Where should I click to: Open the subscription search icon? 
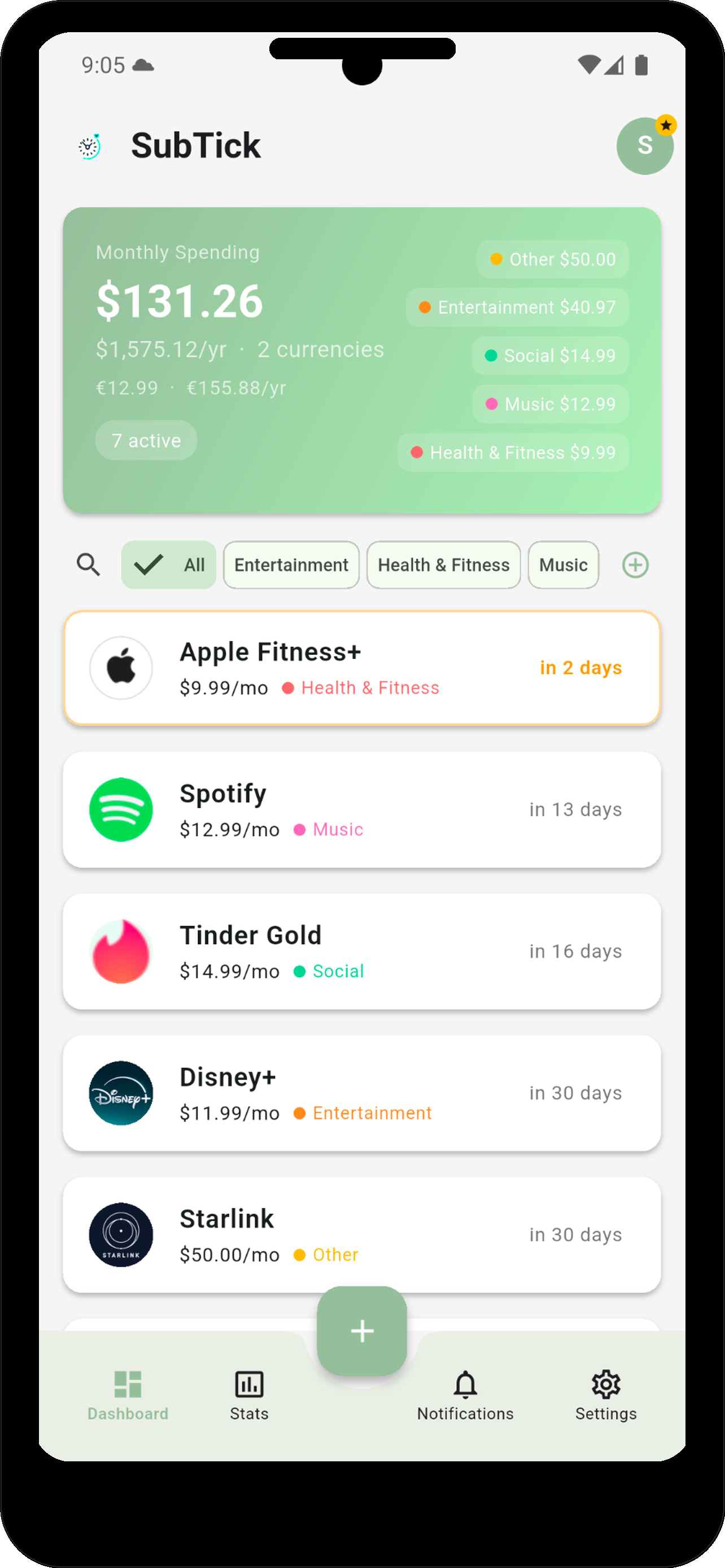click(88, 565)
